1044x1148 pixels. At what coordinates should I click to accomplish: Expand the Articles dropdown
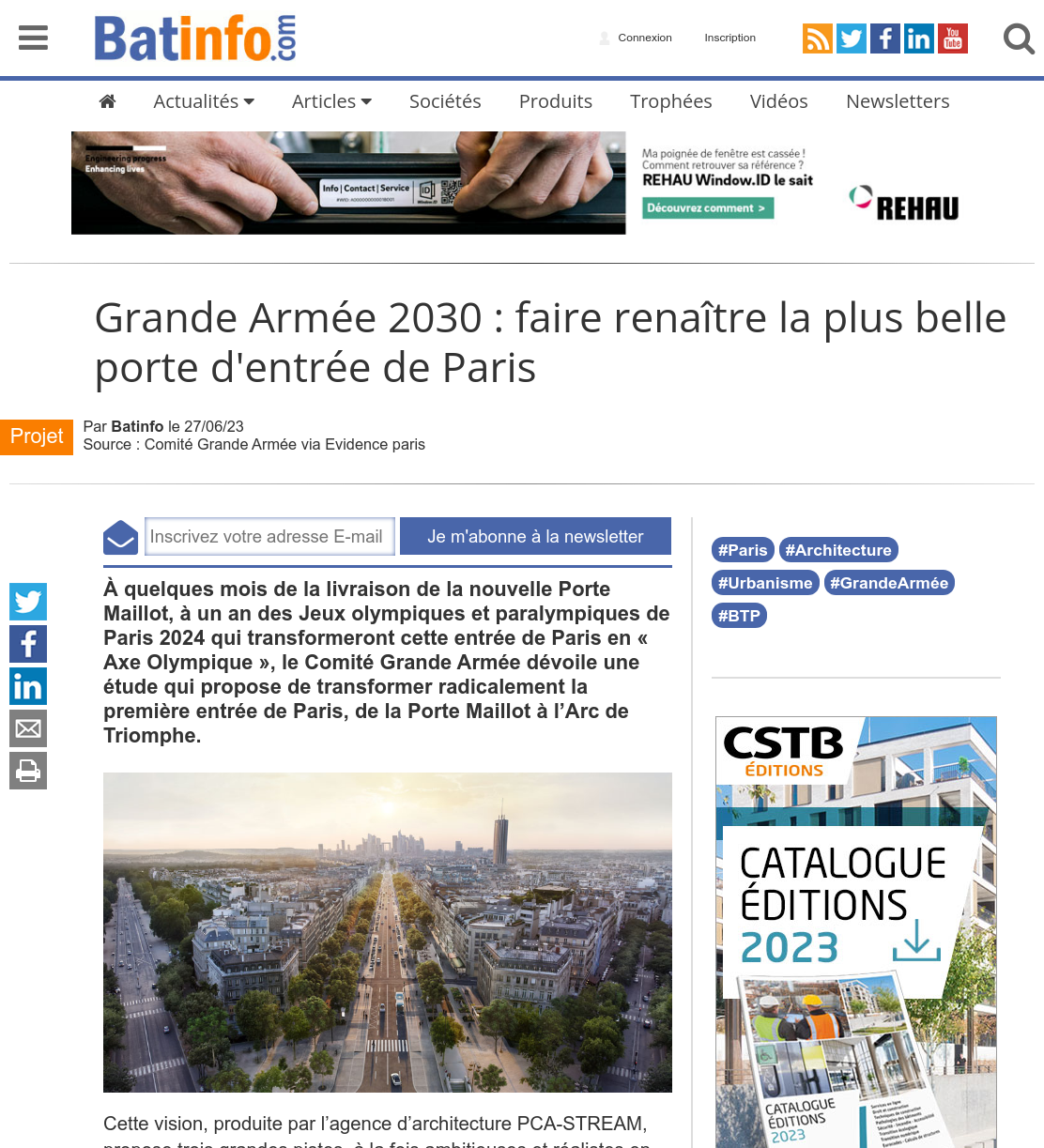(331, 101)
